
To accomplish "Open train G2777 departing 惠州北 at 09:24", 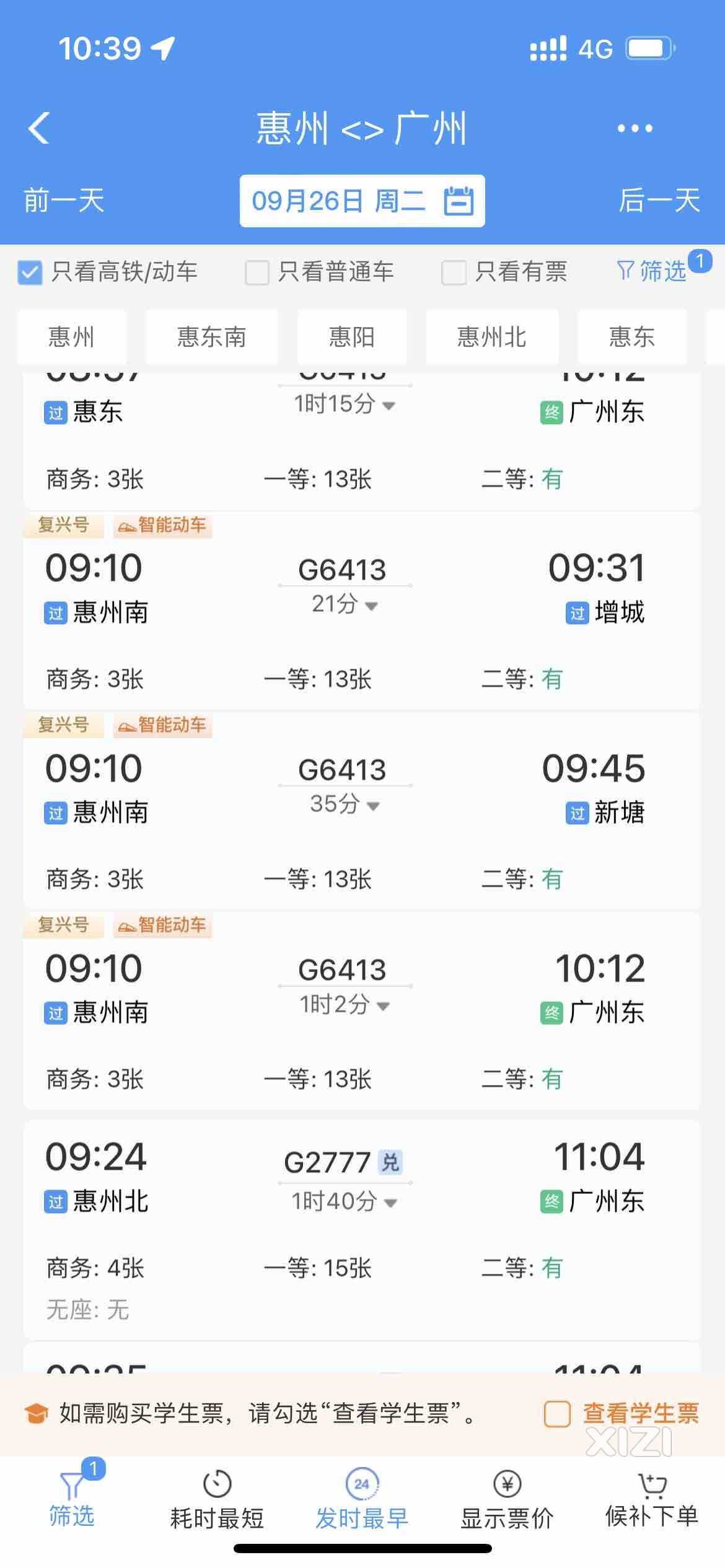I will [362, 1229].
